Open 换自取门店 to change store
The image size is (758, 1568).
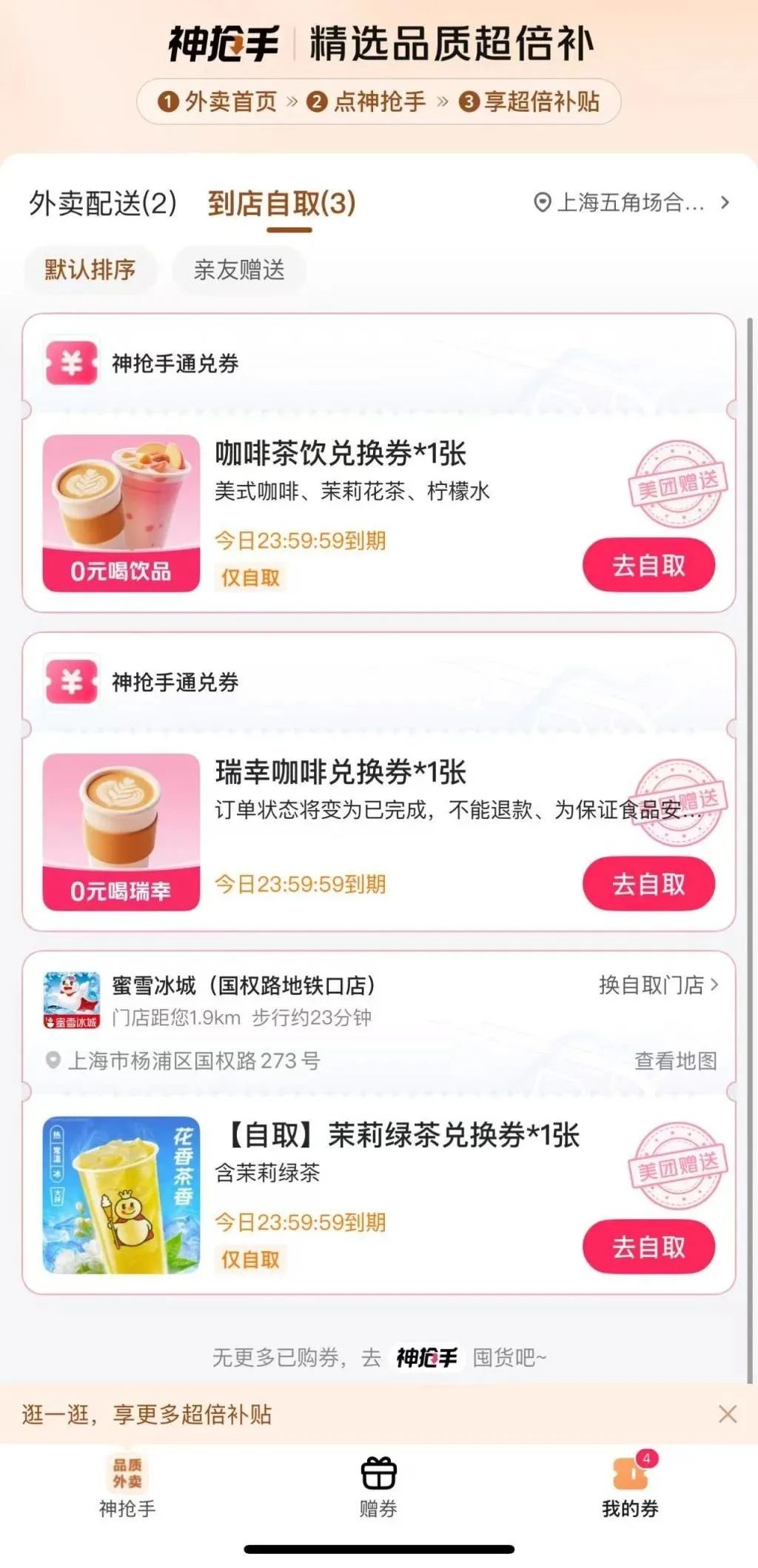click(x=658, y=985)
